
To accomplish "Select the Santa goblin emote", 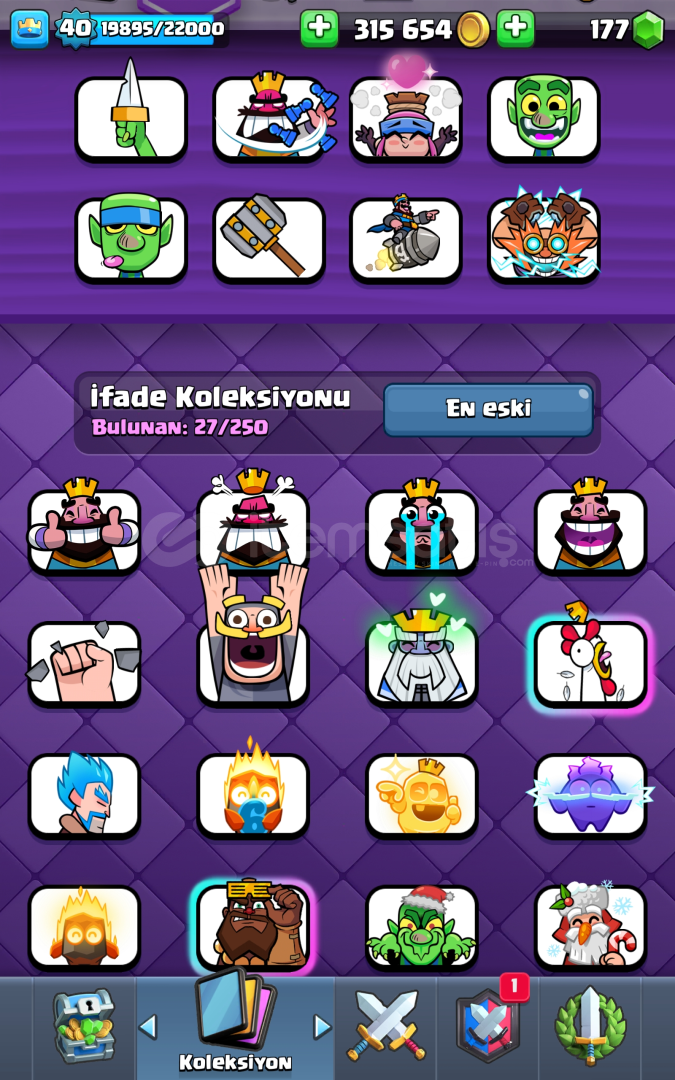I will [422, 926].
